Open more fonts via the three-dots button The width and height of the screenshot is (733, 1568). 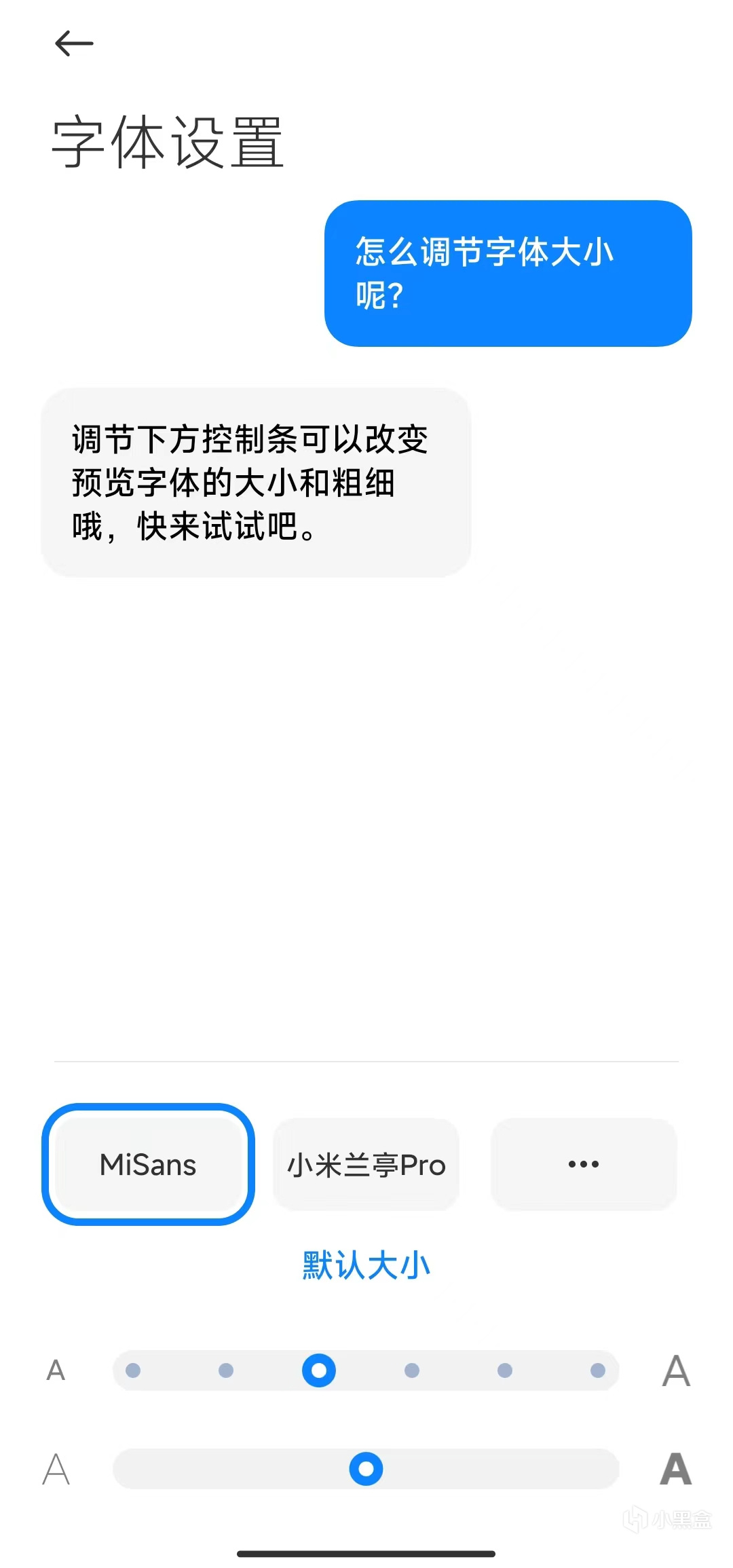coord(584,1164)
